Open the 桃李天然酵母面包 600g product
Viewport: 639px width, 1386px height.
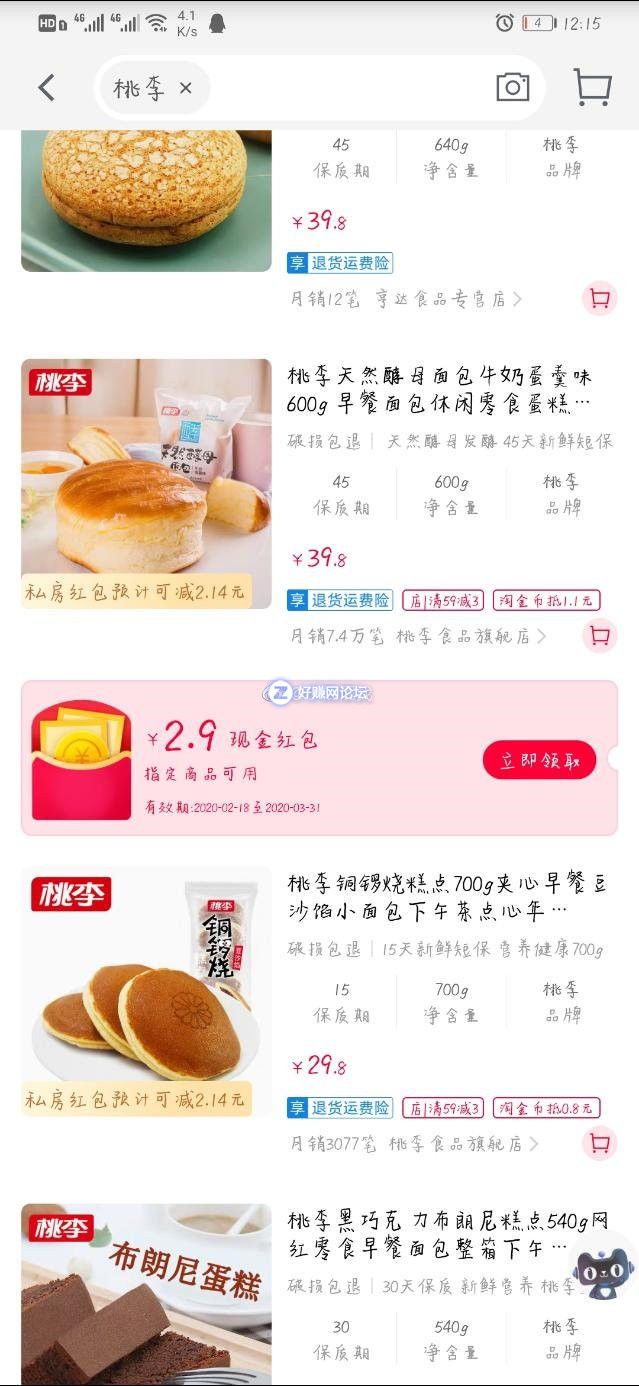440,390
